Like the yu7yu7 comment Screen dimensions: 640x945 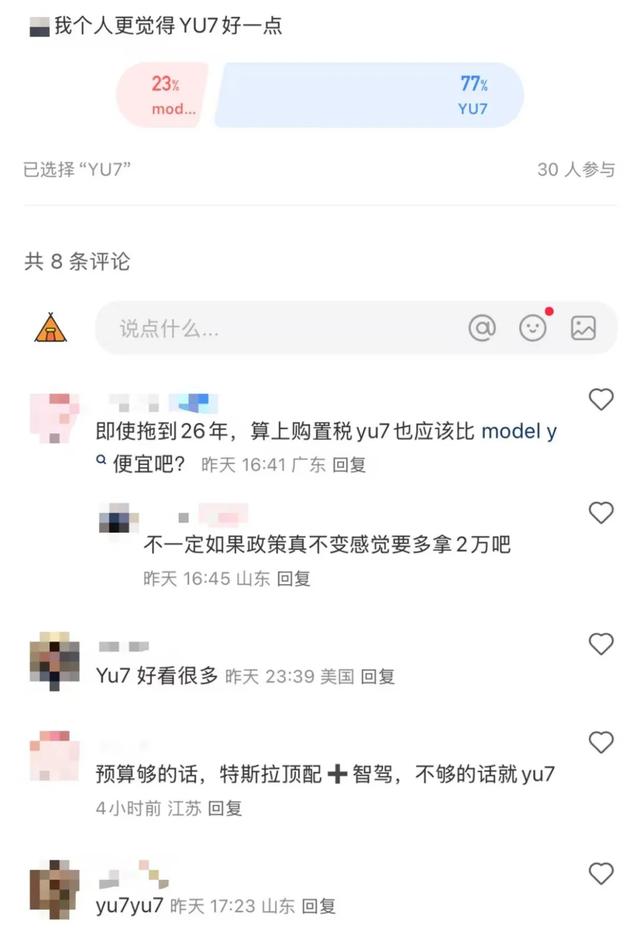(x=600, y=874)
